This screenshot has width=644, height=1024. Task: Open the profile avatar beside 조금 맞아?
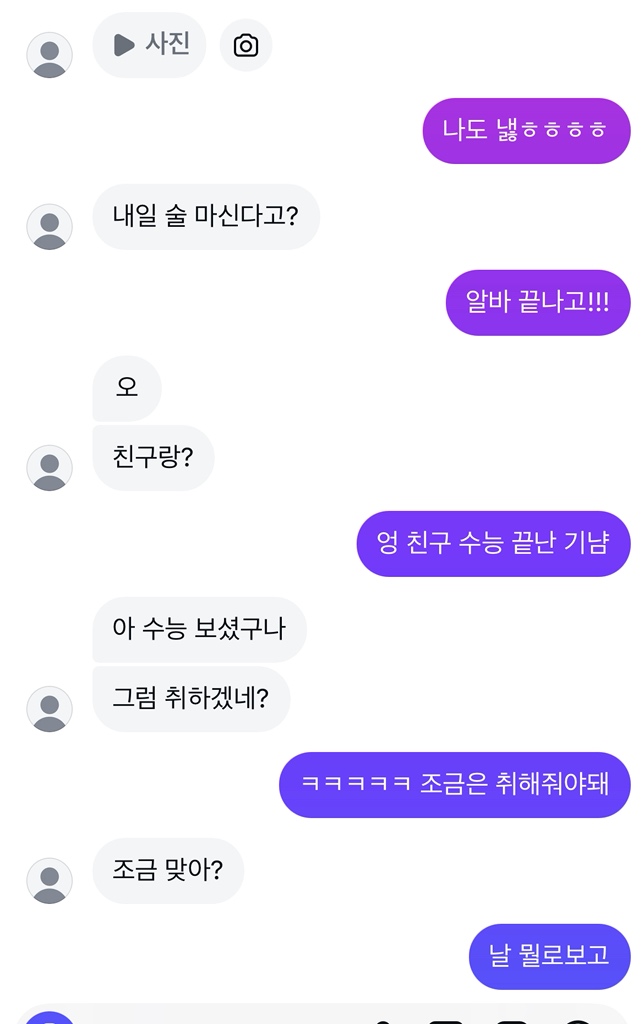[x=49, y=881]
